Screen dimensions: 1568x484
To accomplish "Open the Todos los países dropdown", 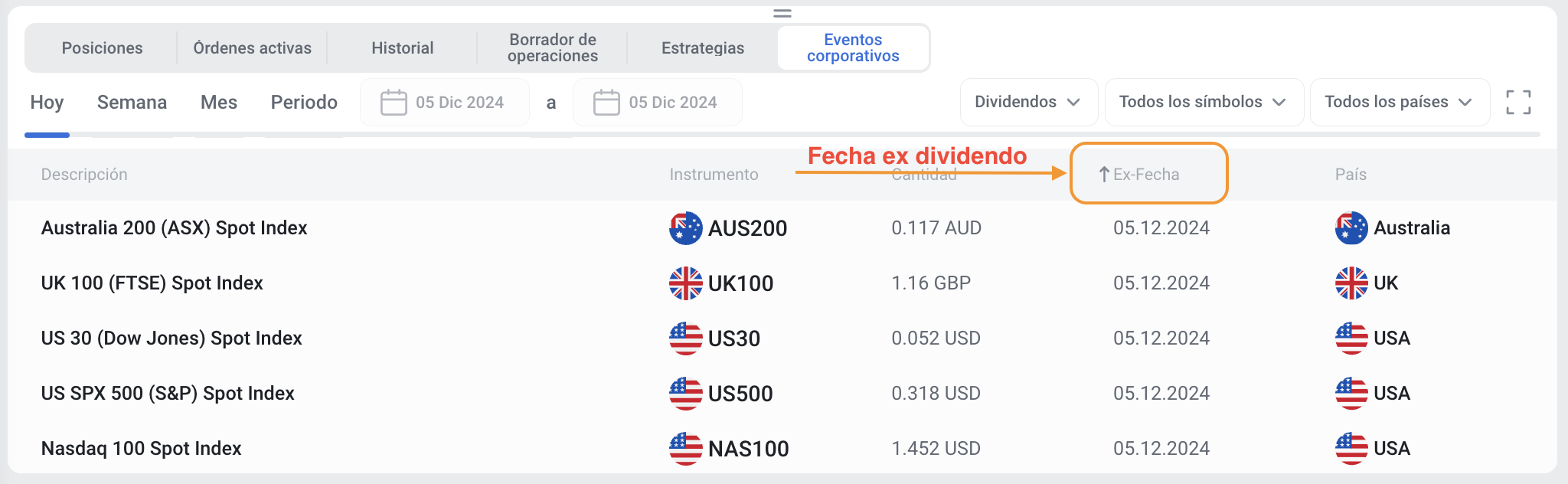I will click(1399, 102).
